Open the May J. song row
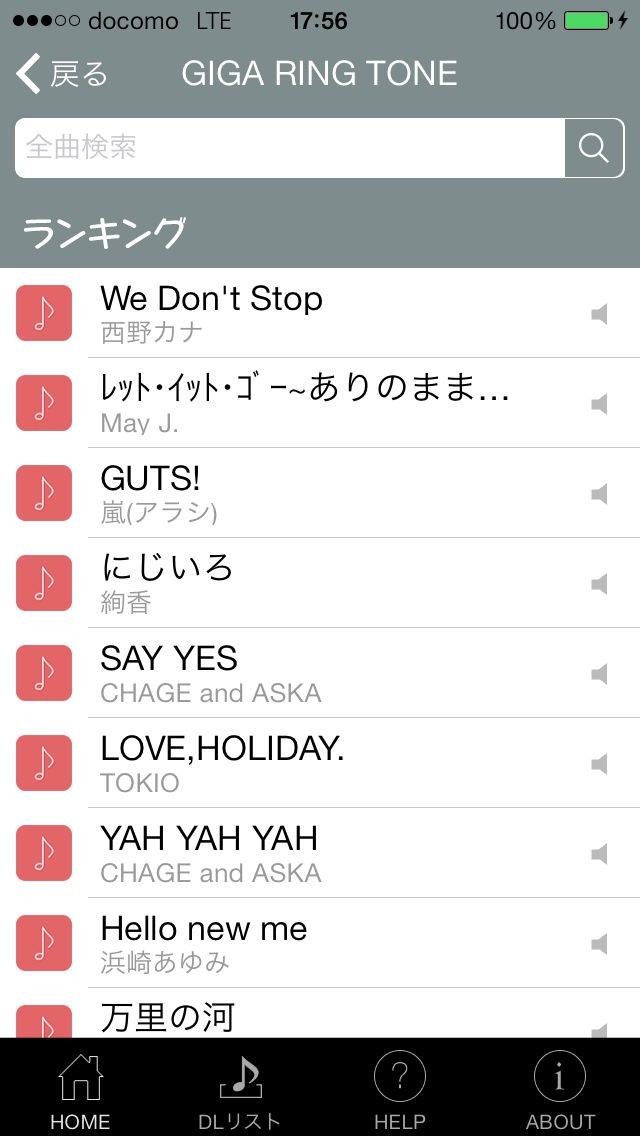The height and width of the screenshot is (1136, 640). 320,403
